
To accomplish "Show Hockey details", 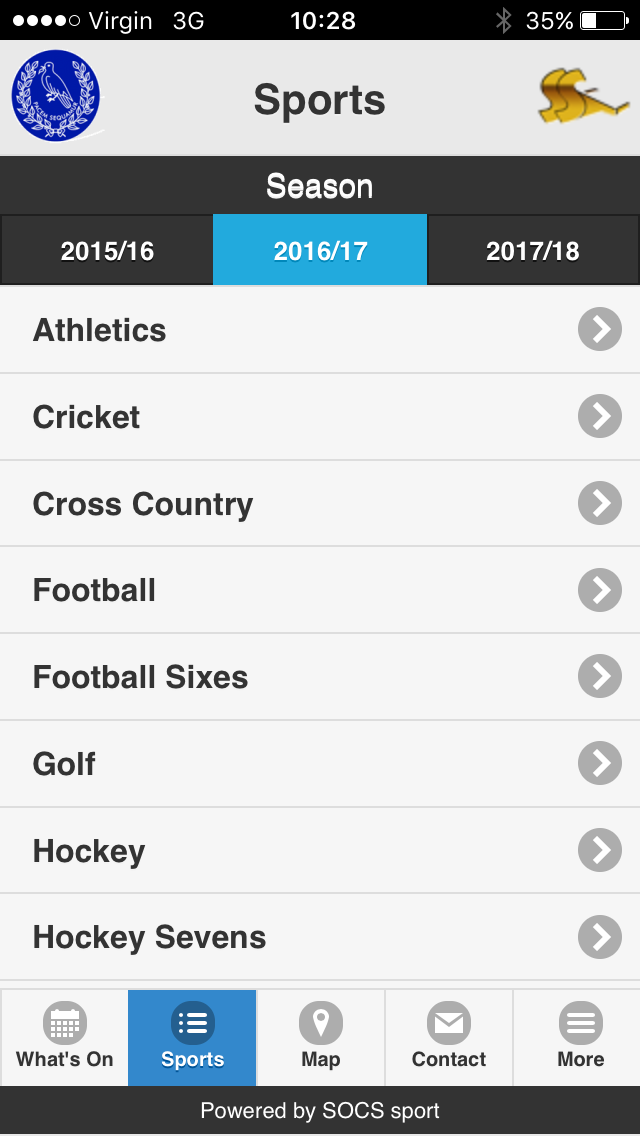I will coord(320,851).
